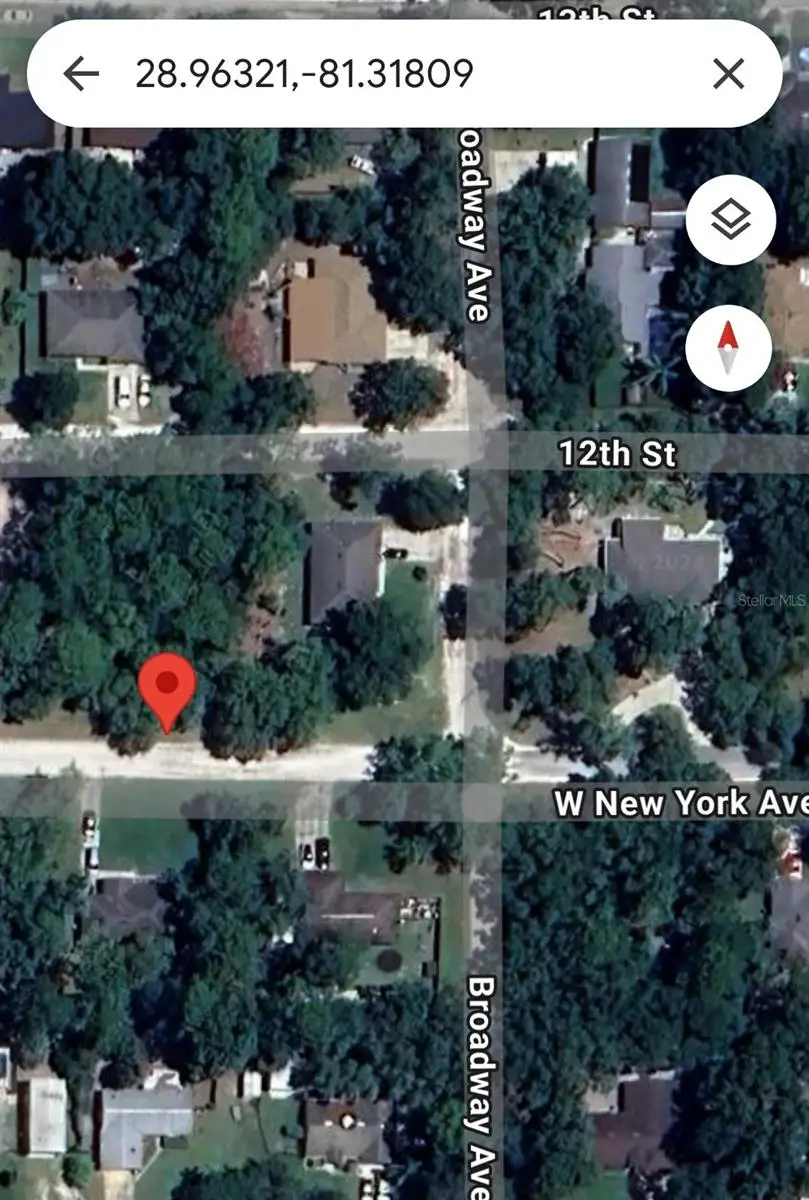This screenshot has height=1200, width=809.
Task: Clear the coordinates with the X button
Action: click(x=727, y=71)
